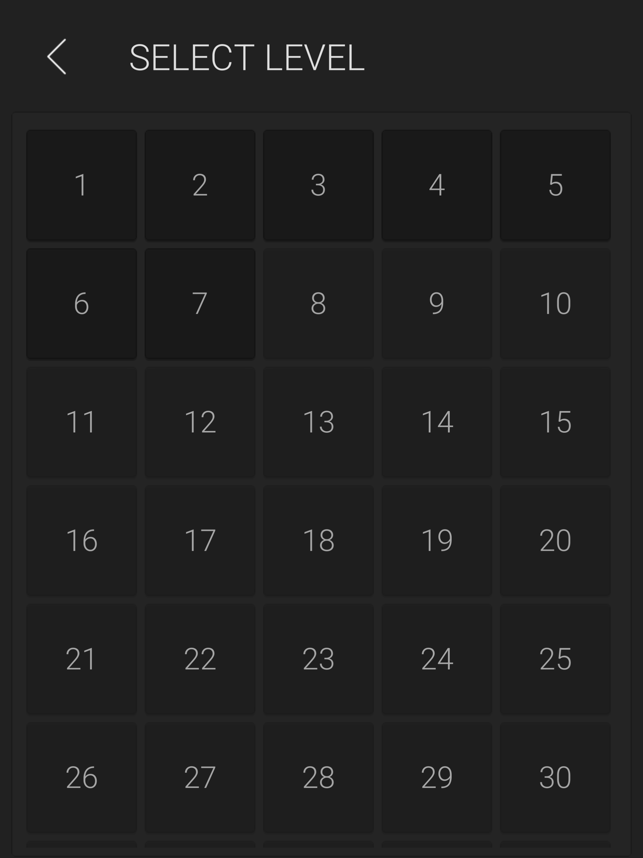Screen dimensions: 643x858
Task: Tap level 2 tile
Action: pyautogui.click(x=200, y=185)
